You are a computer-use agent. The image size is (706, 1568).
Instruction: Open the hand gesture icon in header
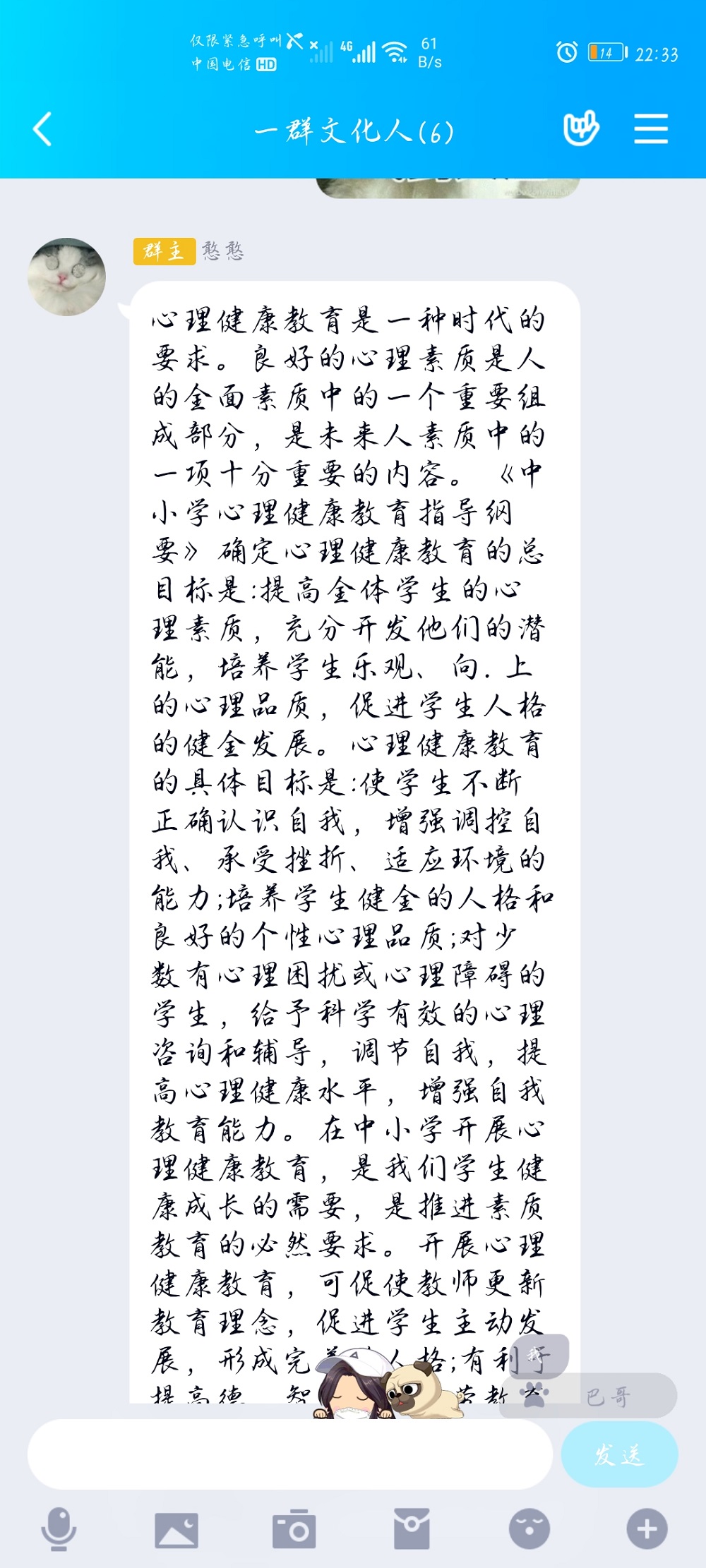[x=581, y=128]
